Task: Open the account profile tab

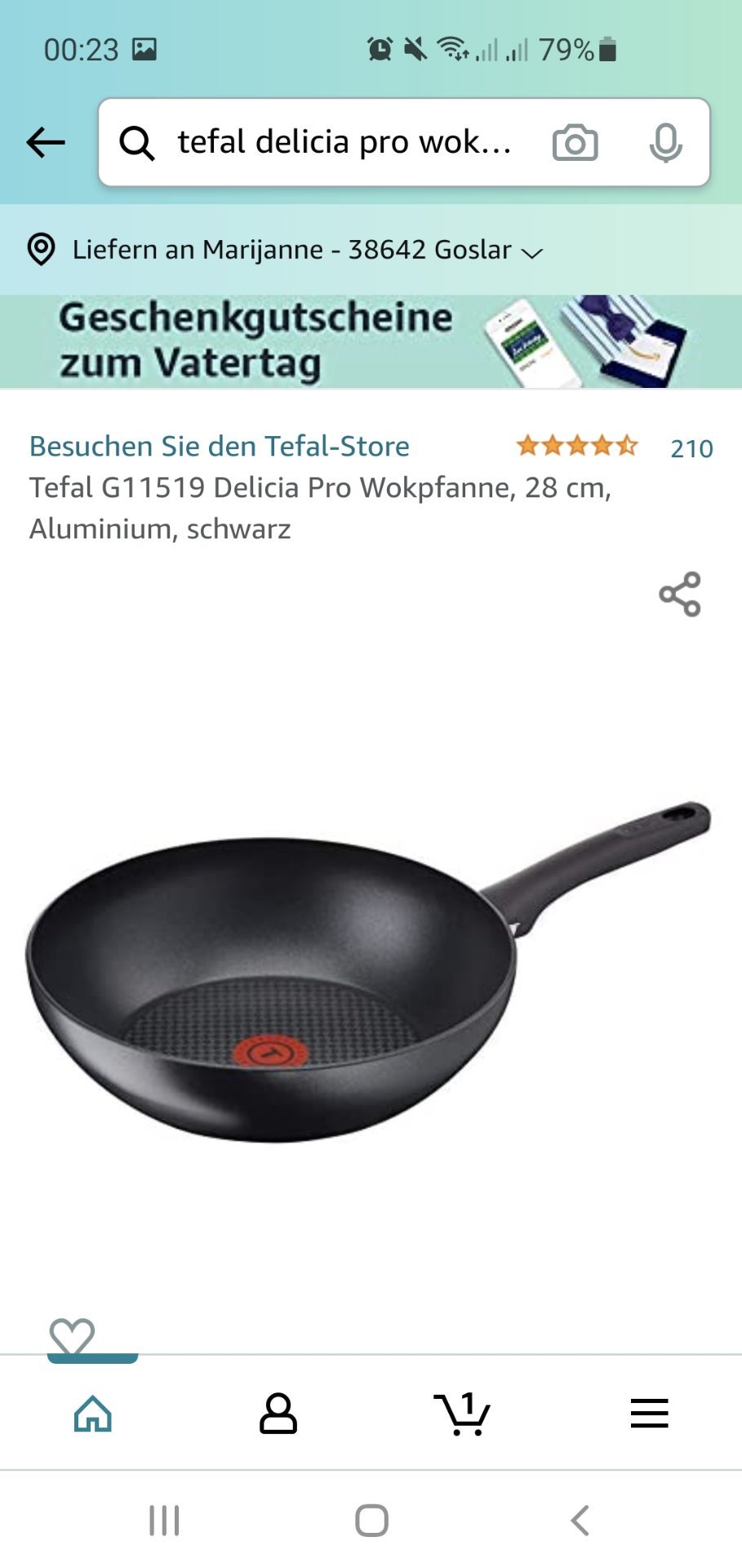Action: pyautogui.click(x=278, y=1413)
